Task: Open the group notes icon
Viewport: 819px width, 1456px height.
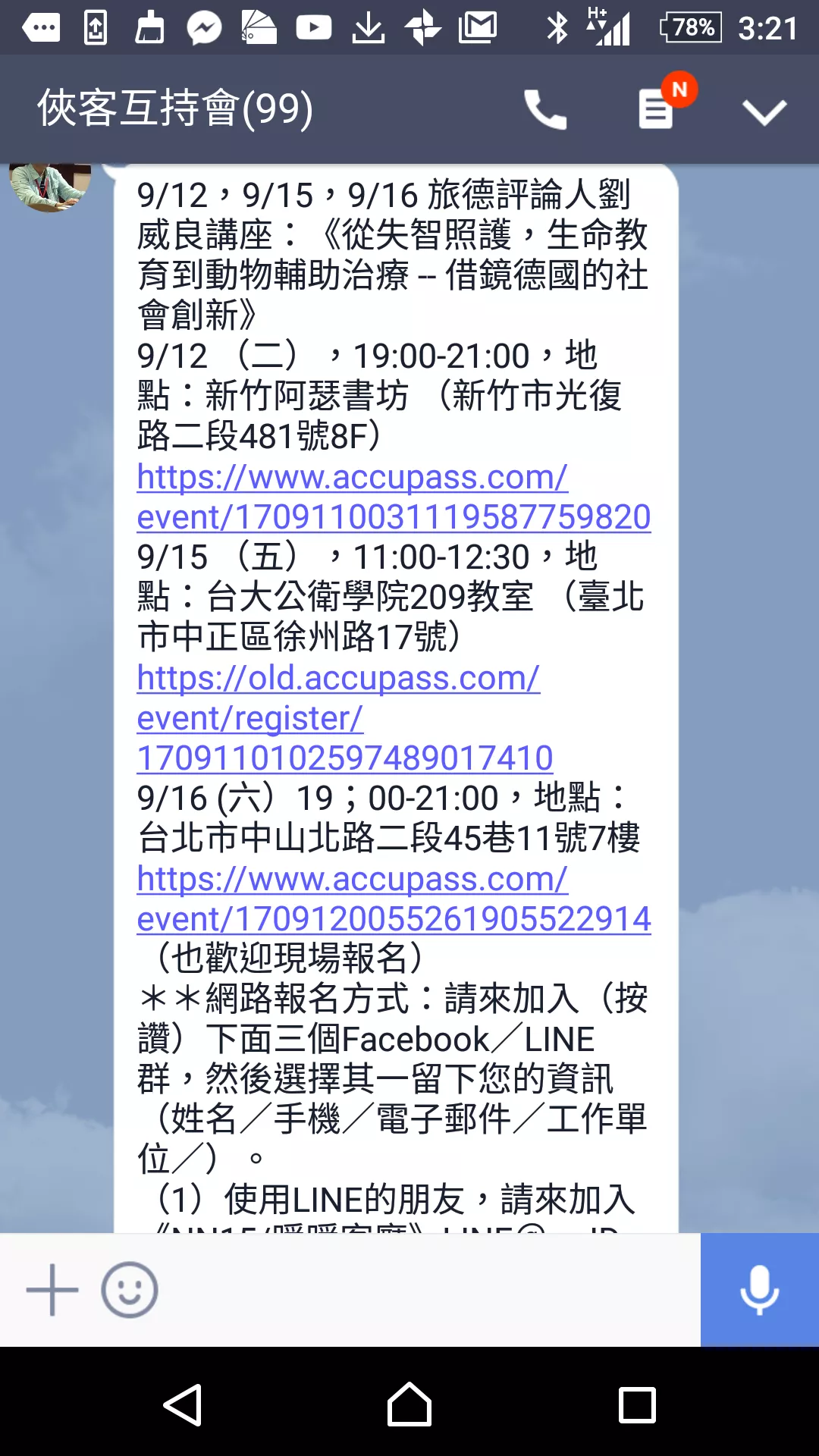Action: [x=657, y=110]
